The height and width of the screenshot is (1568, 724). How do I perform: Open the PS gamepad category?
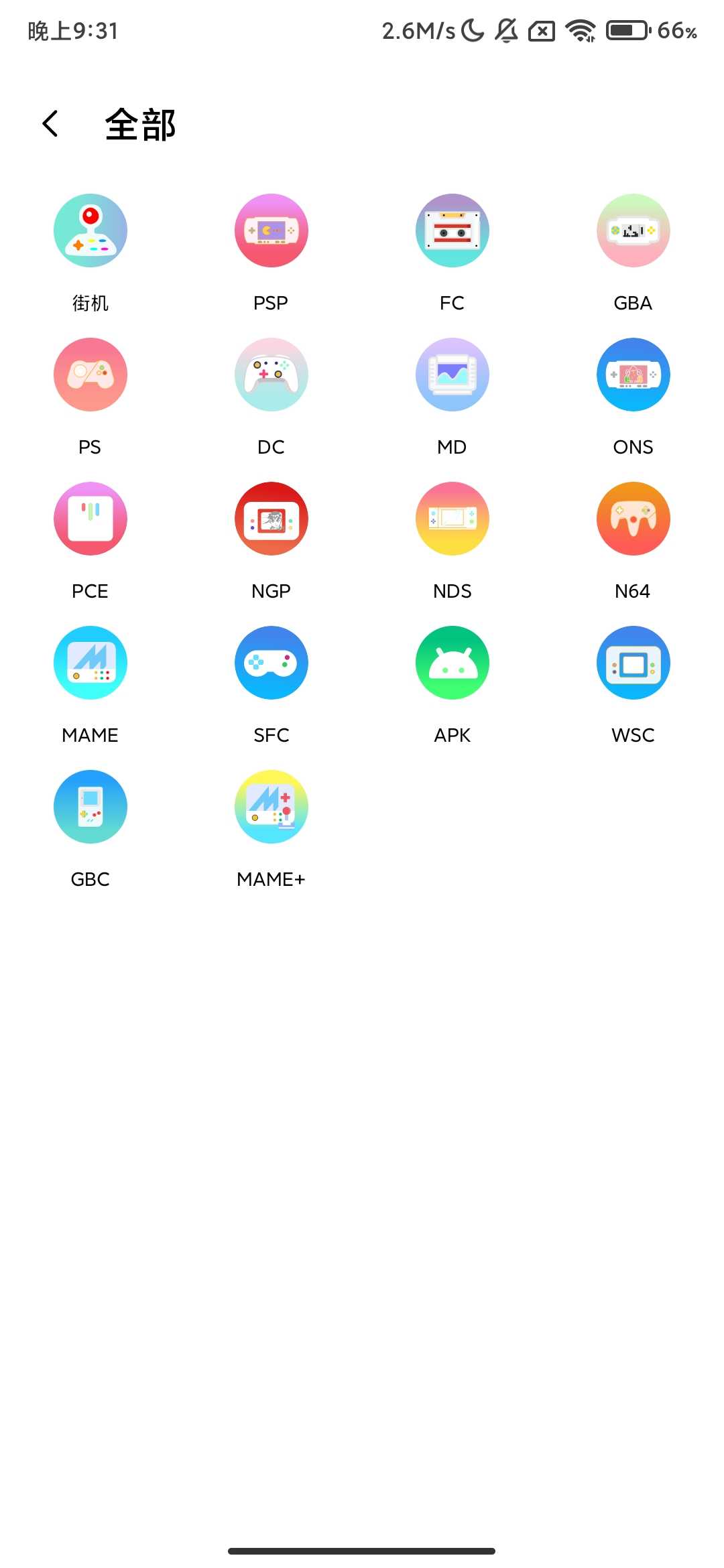[90, 375]
